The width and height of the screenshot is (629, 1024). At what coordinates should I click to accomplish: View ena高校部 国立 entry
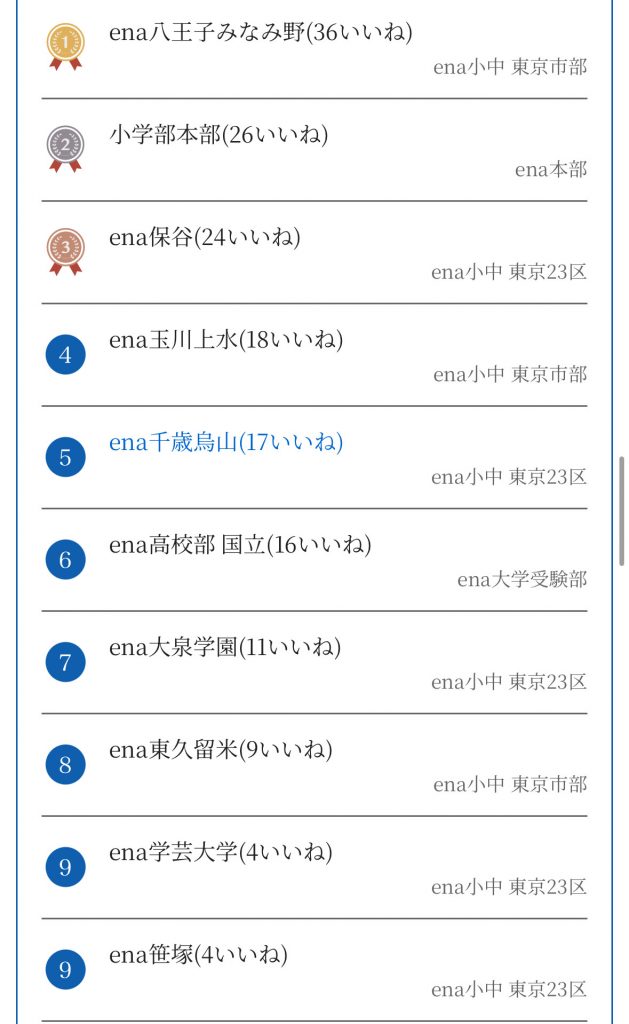[x=240, y=545]
